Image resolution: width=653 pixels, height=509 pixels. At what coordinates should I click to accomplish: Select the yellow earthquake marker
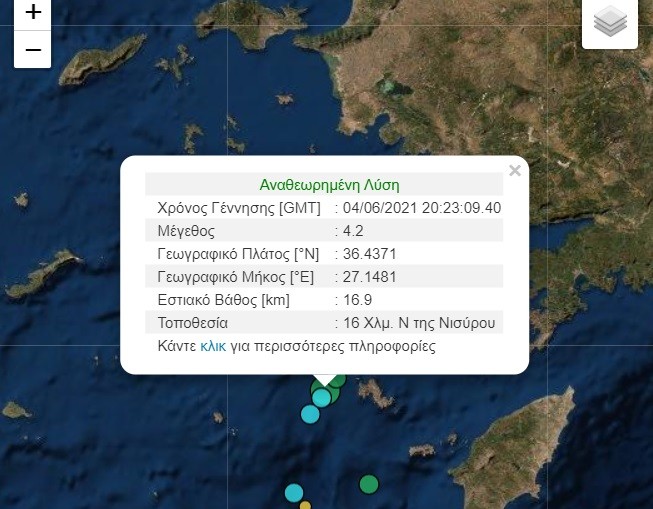(x=306, y=505)
